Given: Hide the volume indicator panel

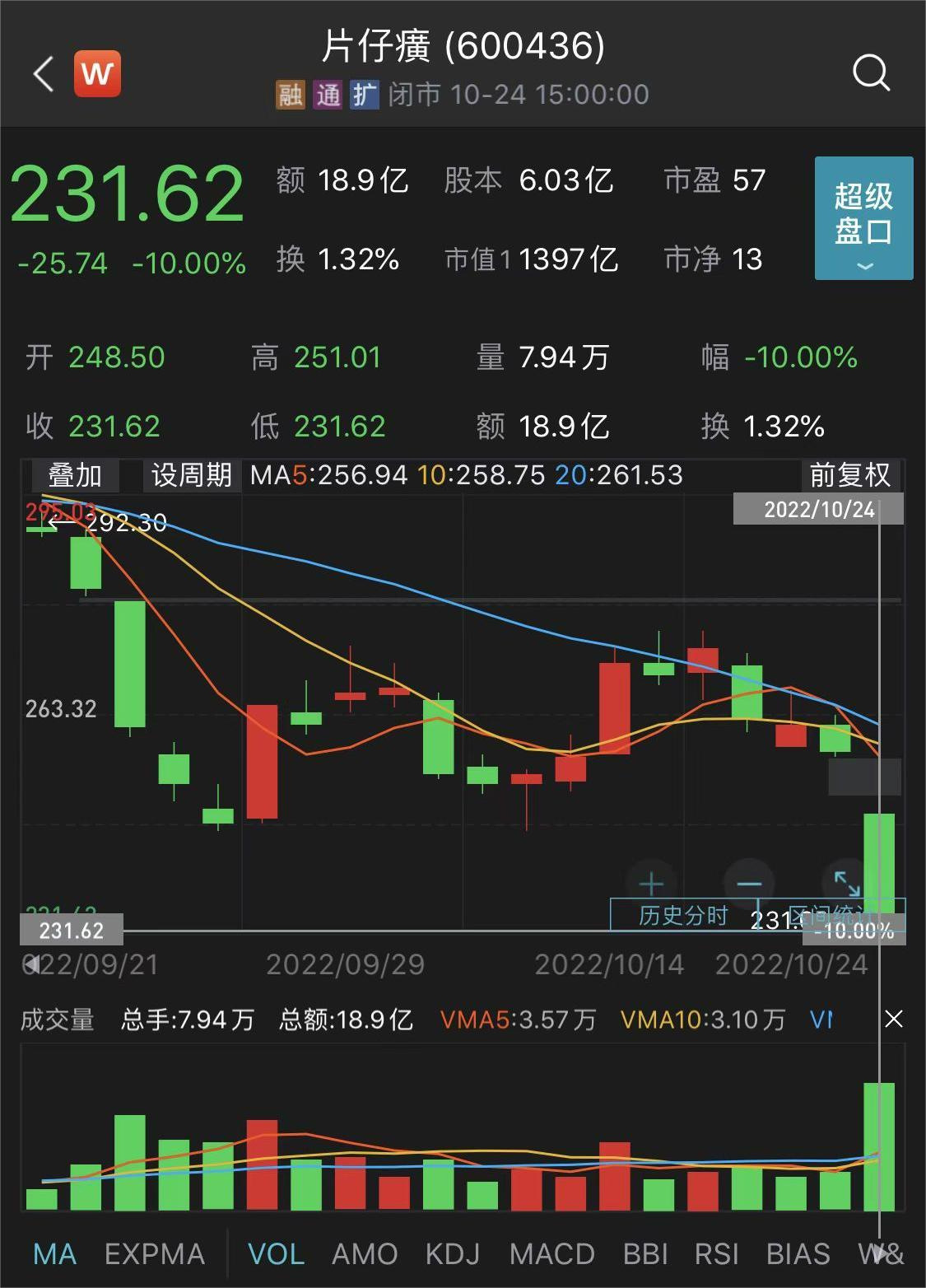Looking at the screenshot, I should point(894,1019).
